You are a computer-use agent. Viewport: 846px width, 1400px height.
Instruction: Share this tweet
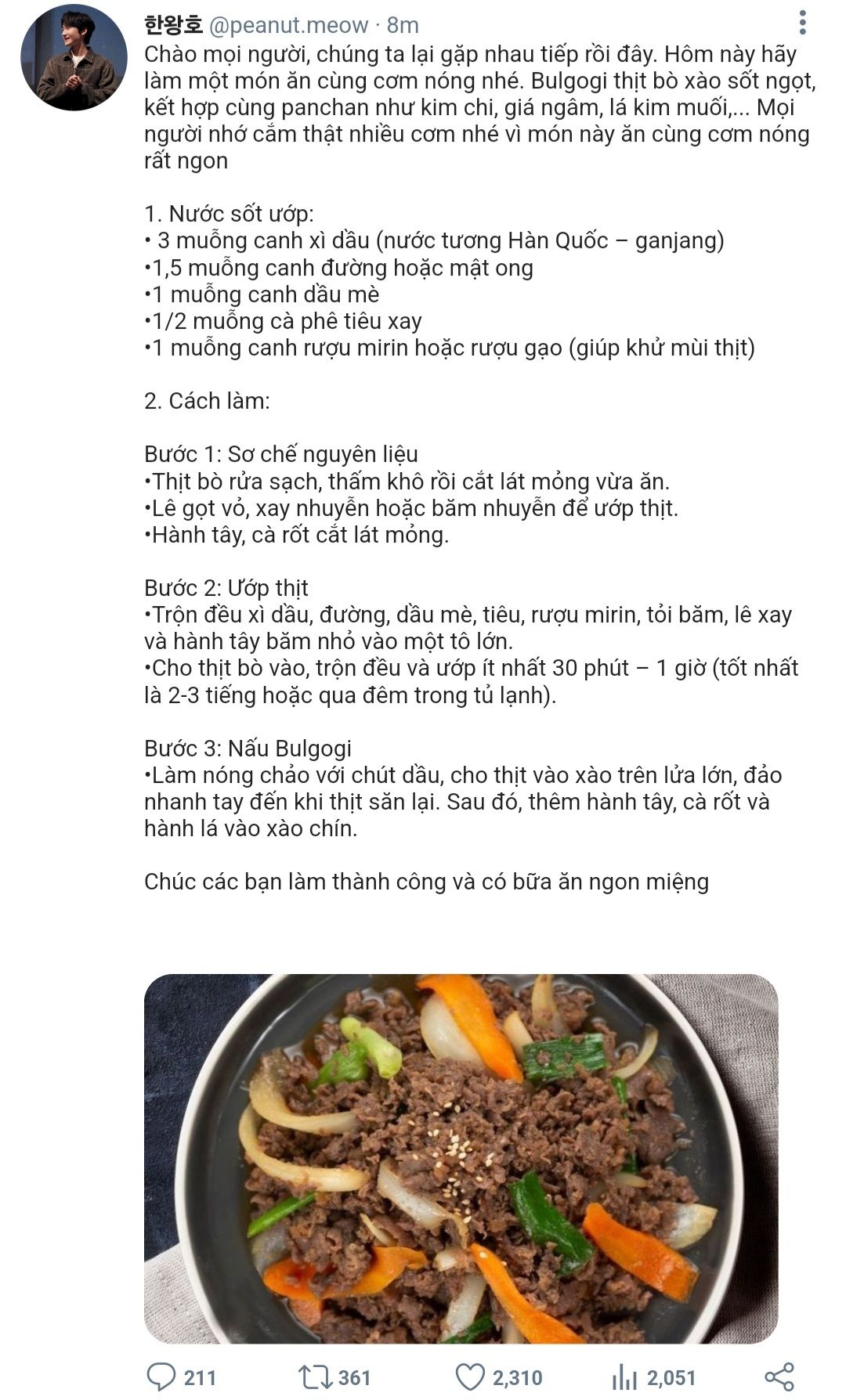[x=779, y=1377]
